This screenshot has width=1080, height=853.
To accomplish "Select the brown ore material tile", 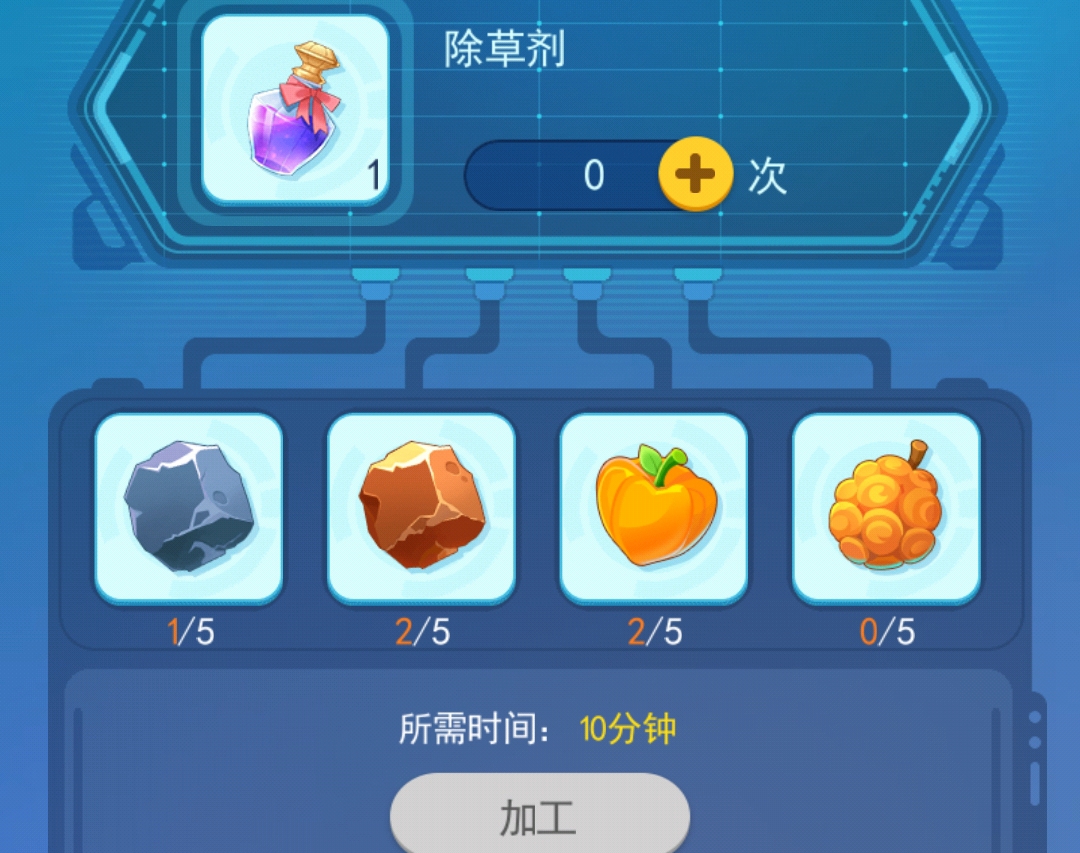I will pyautogui.click(x=421, y=507).
